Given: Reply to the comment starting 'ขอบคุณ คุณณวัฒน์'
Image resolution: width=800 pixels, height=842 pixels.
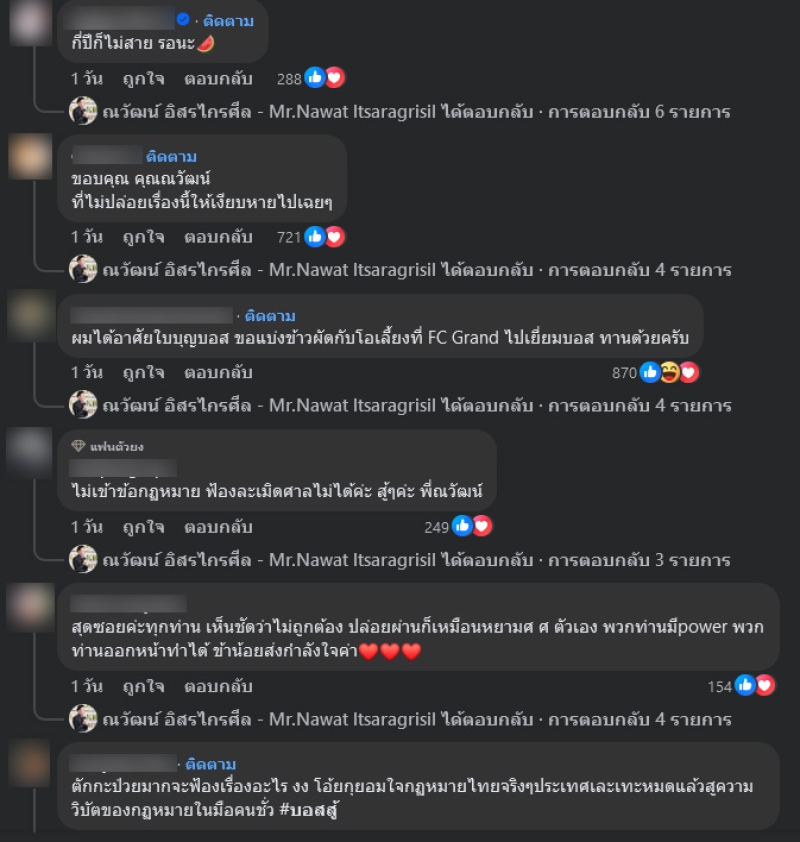Looking at the screenshot, I should [x=218, y=237].
